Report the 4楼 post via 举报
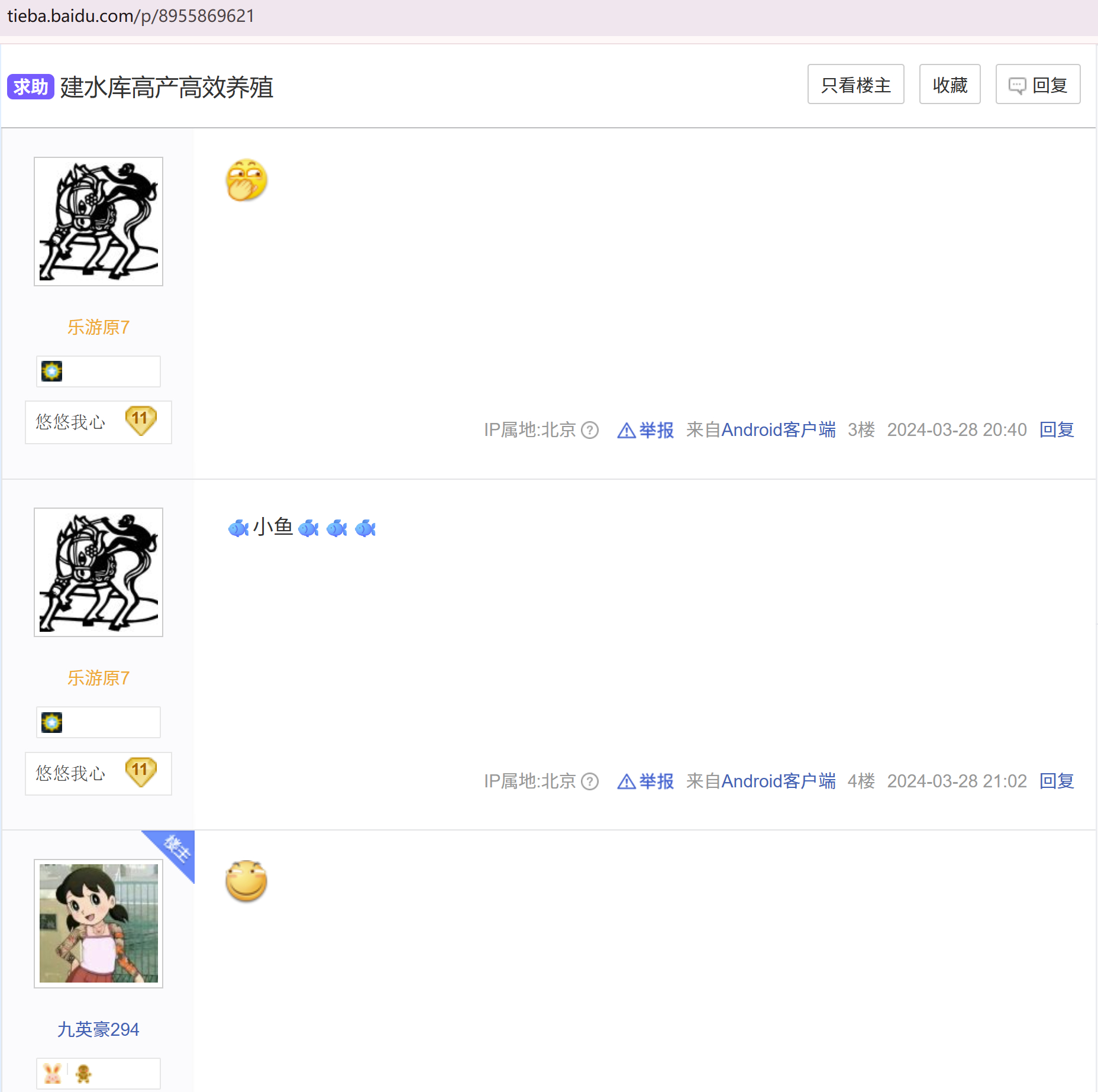Image resolution: width=1098 pixels, height=1092 pixels. click(x=645, y=781)
